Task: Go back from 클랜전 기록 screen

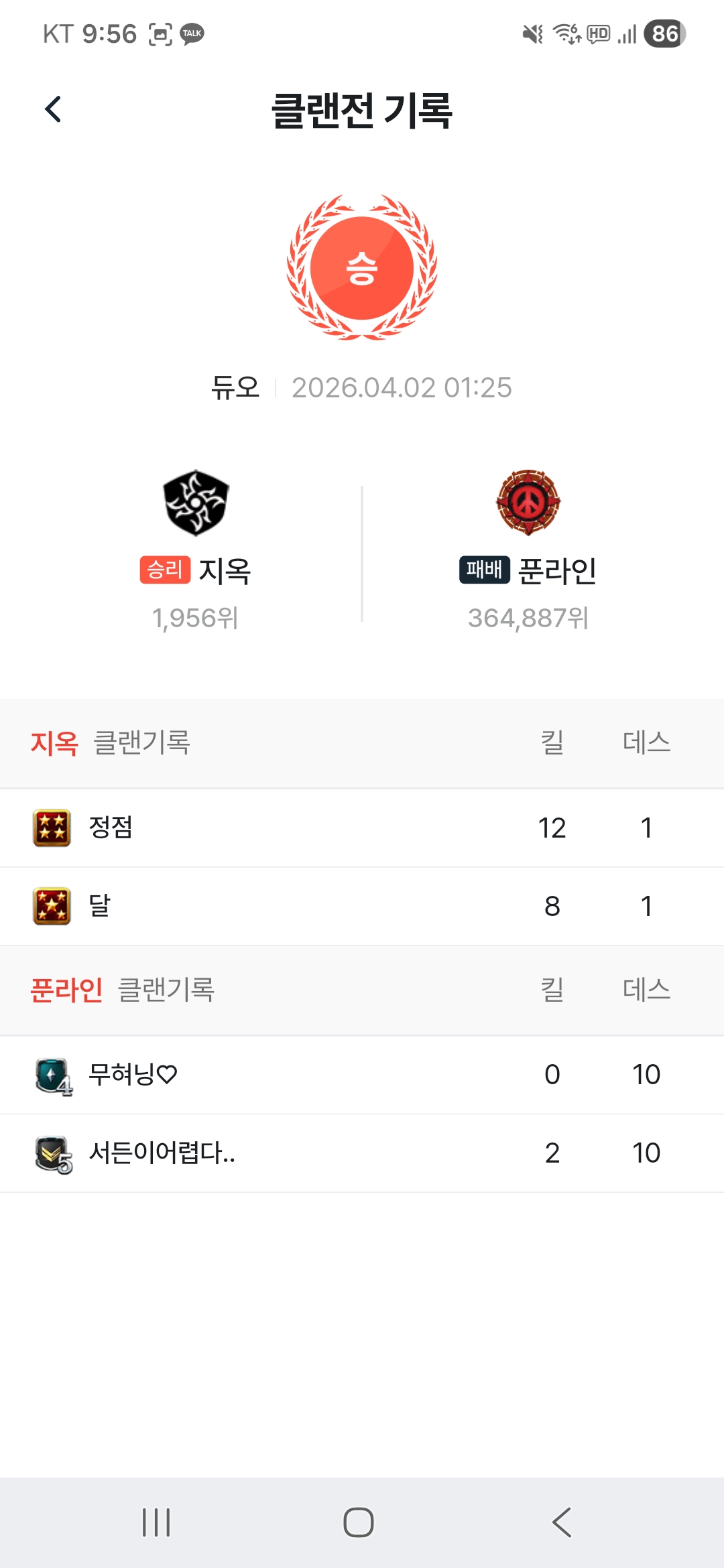Action: click(x=54, y=109)
